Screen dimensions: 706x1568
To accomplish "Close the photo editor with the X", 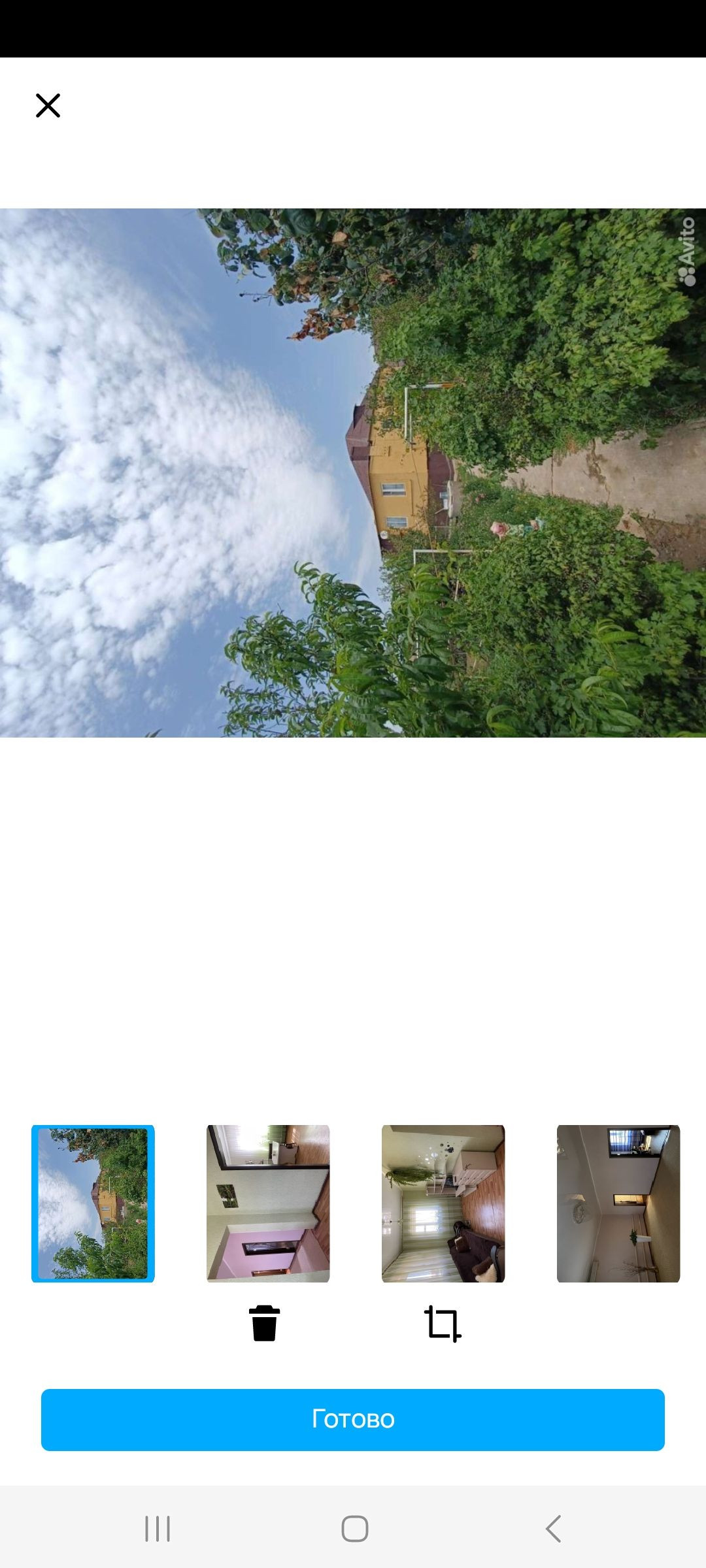I will click(x=48, y=105).
